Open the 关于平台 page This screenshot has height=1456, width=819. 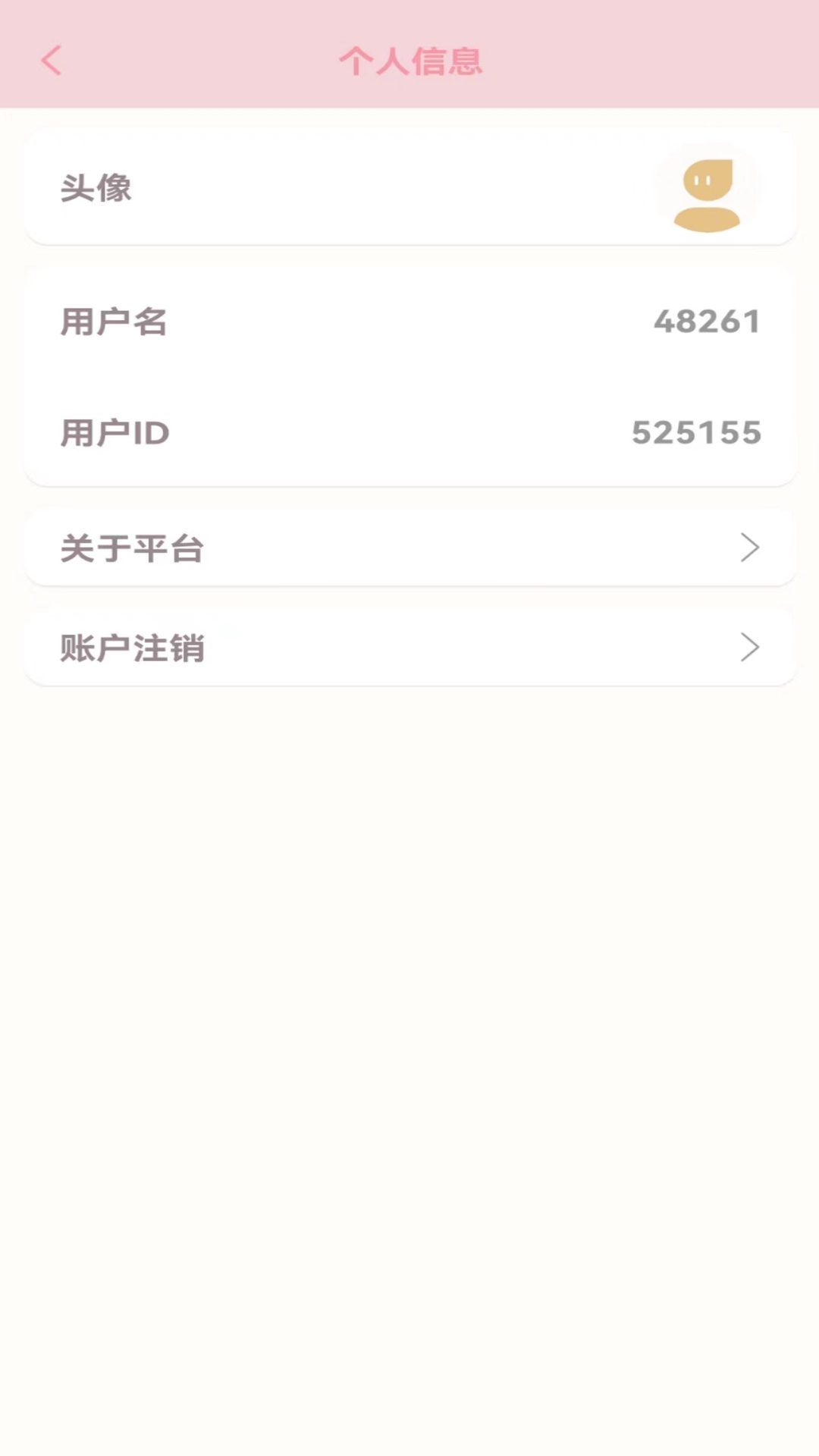(x=409, y=548)
